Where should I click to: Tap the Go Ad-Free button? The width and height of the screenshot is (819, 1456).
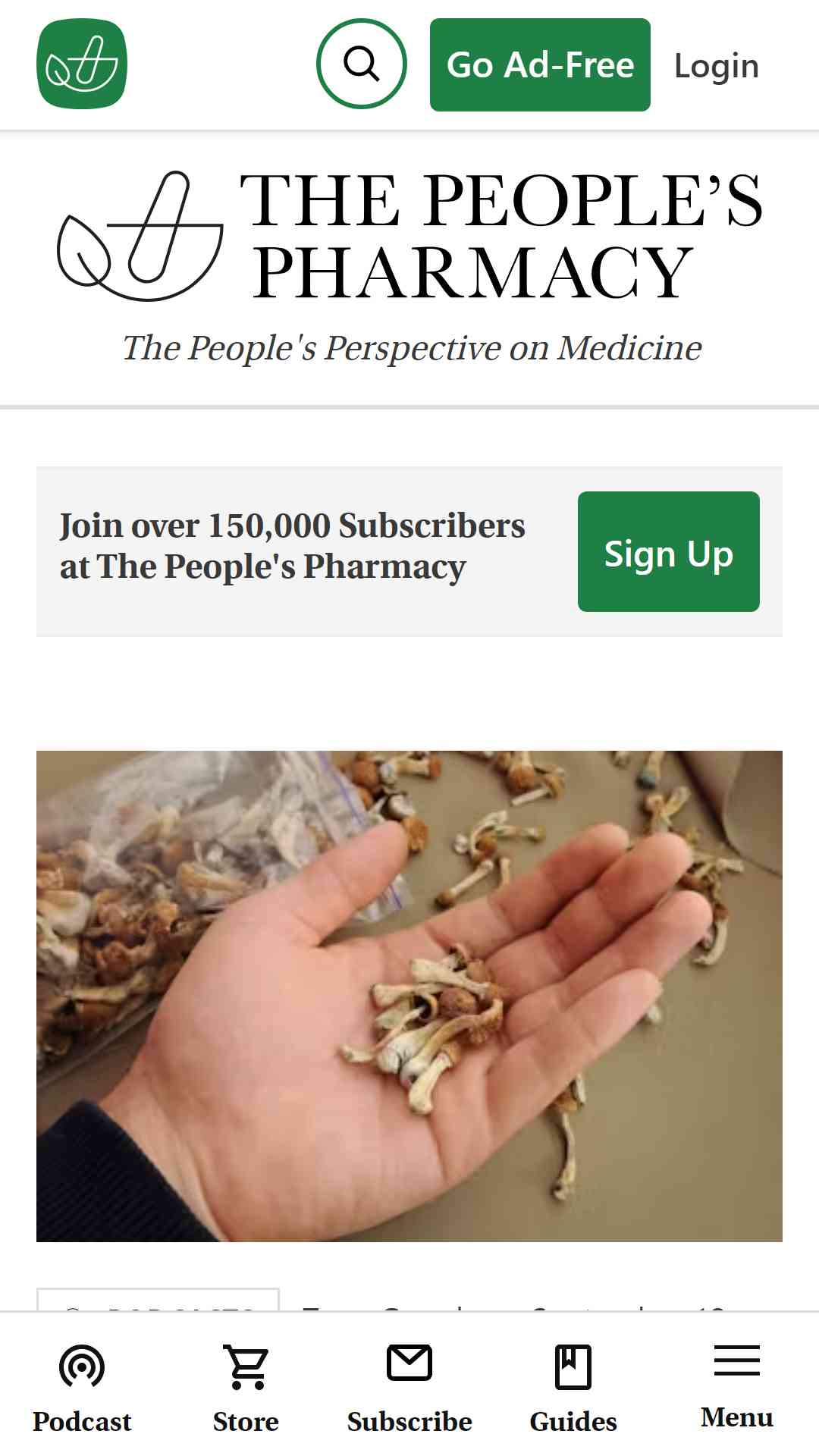coord(540,65)
